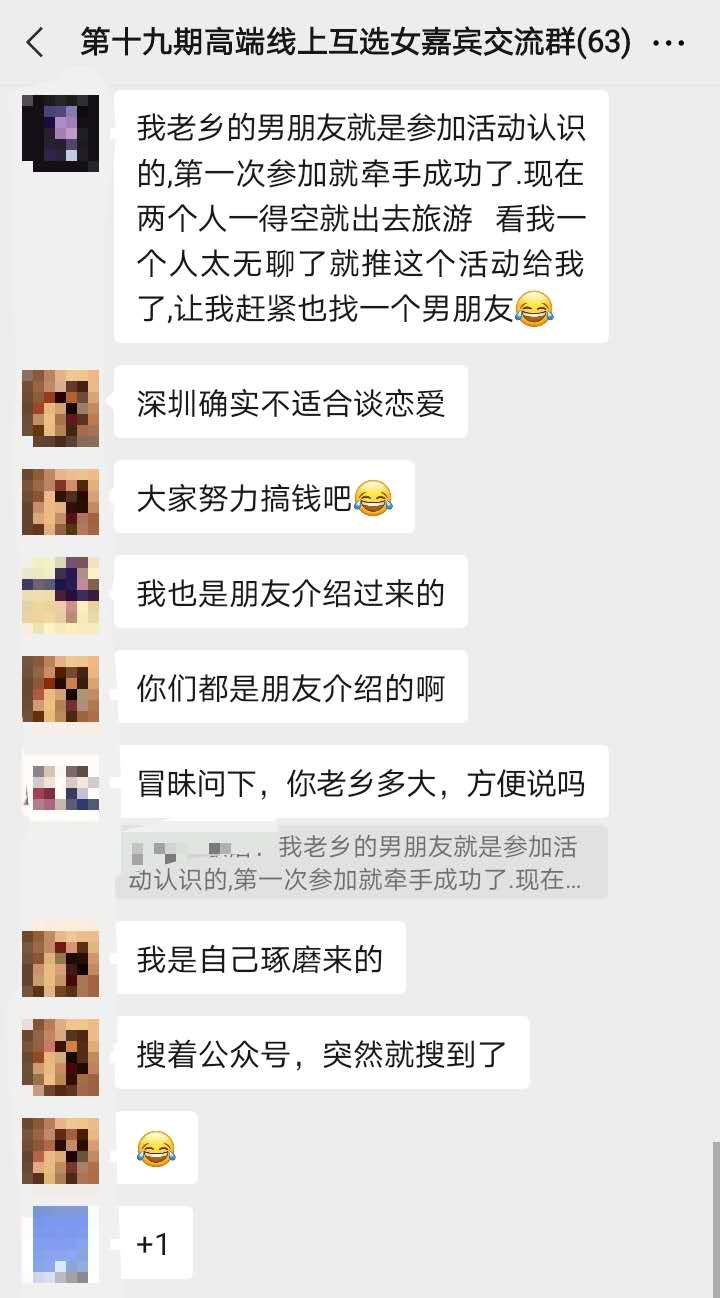Screen dimensions: 720x1298
Task: Go back from the group chat
Action: tap(35, 43)
